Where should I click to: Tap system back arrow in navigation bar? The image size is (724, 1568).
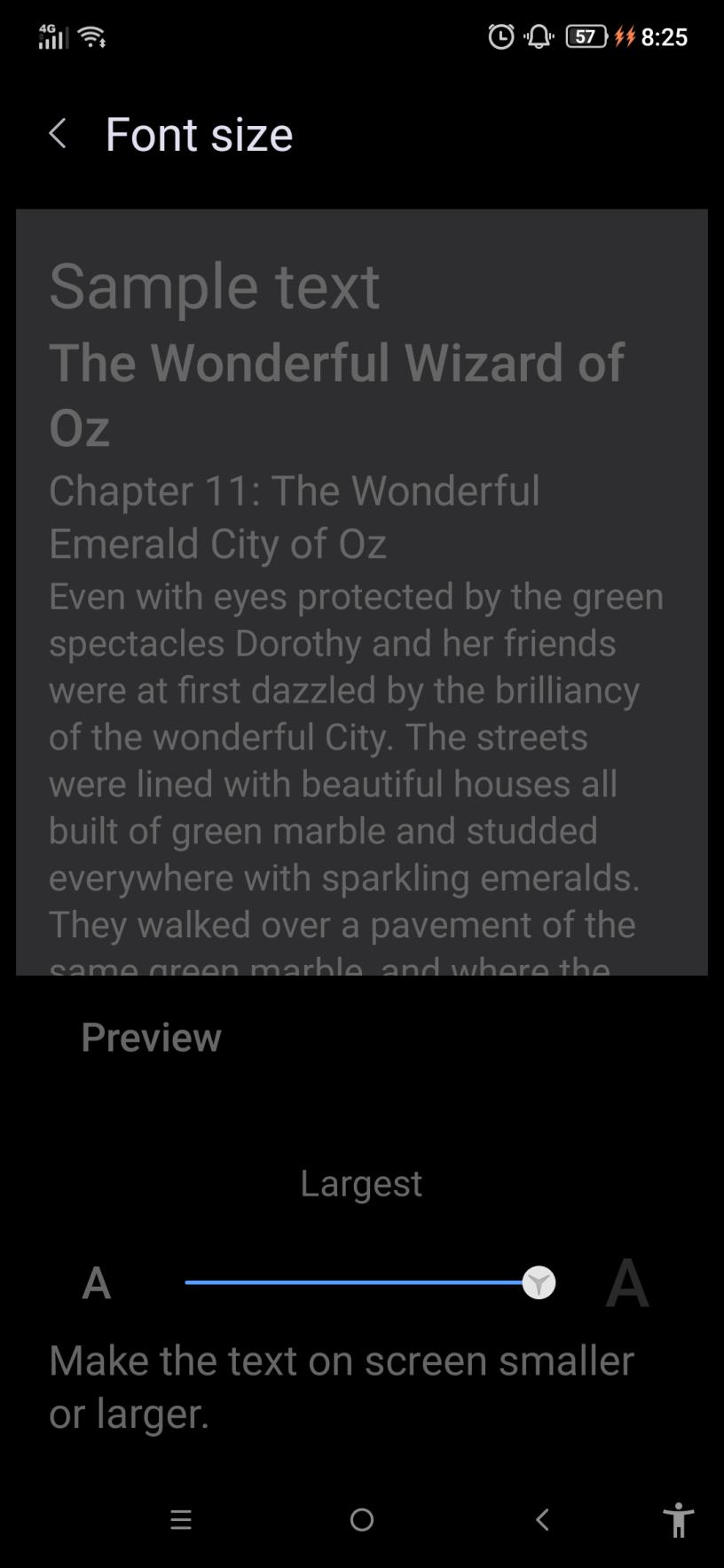click(542, 1520)
